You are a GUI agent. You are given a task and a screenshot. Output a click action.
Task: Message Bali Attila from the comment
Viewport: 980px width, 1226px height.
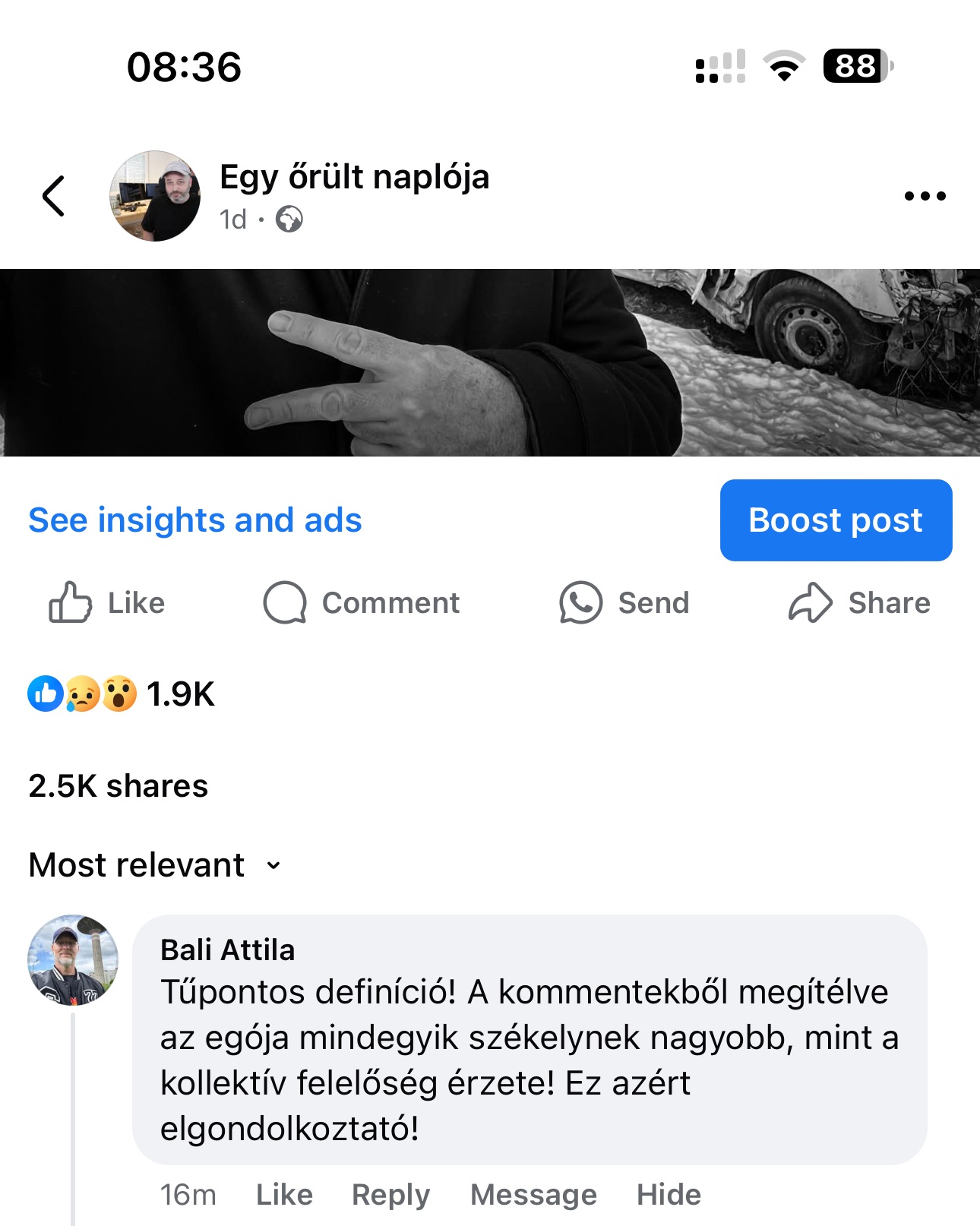533,1194
